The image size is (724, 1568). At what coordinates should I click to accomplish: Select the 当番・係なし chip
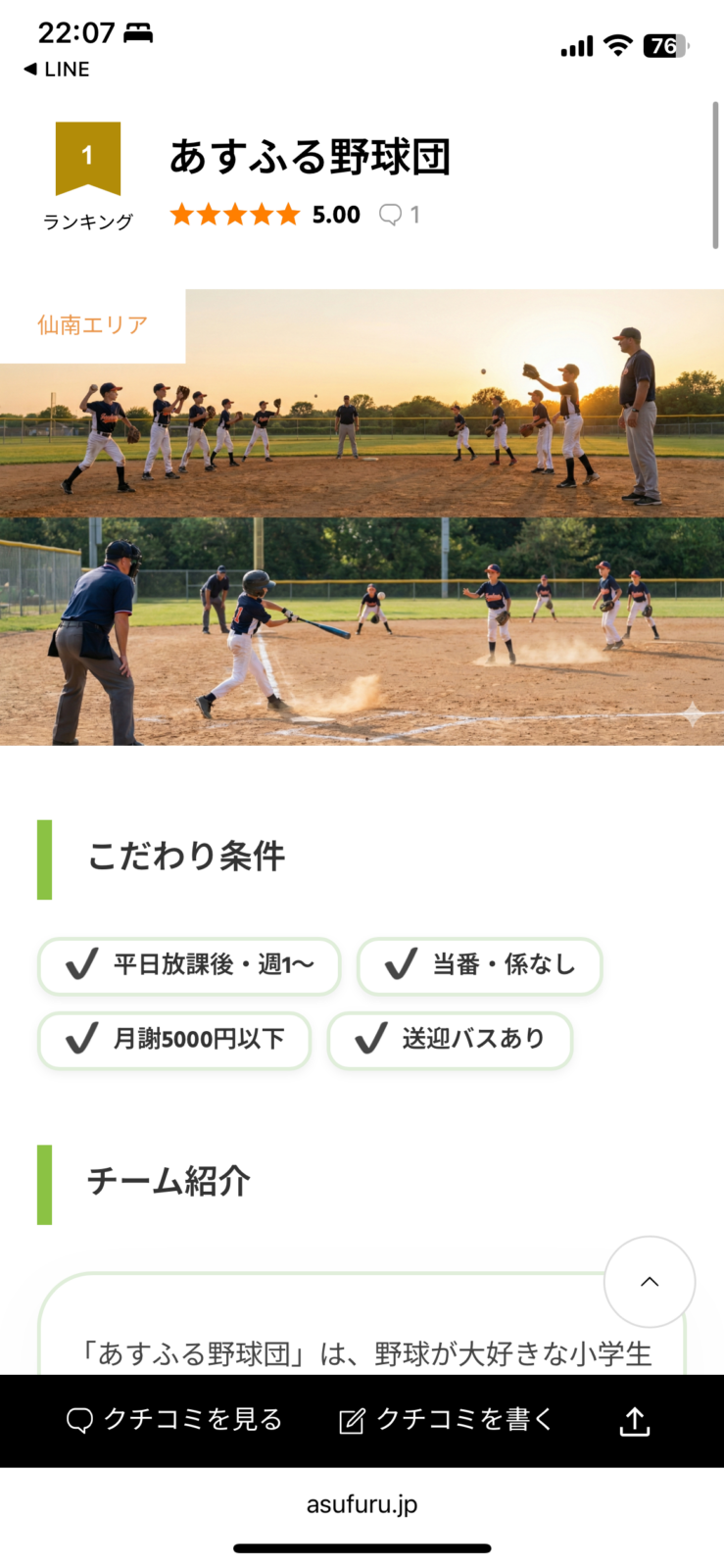pyautogui.click(x=479, y=965)
